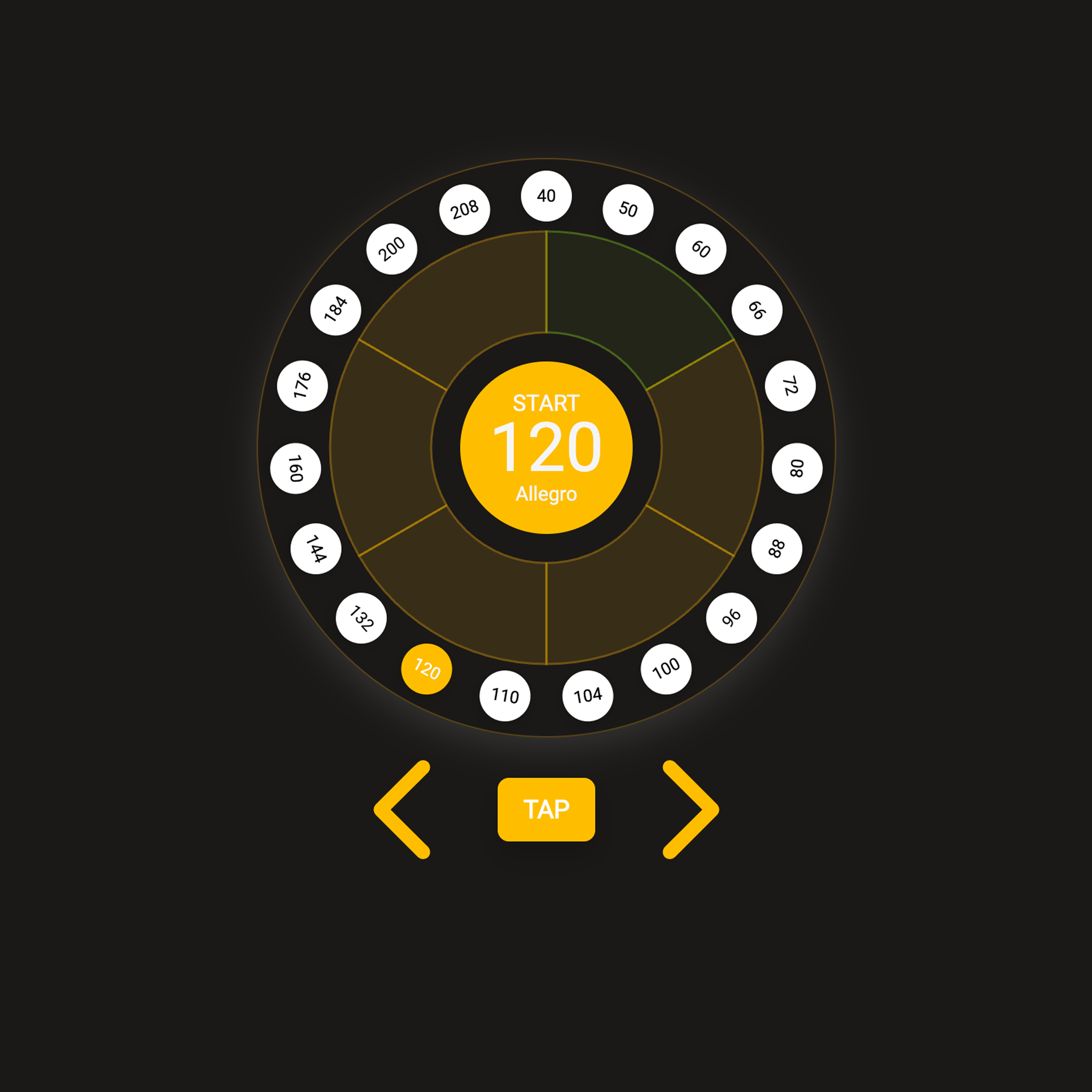The height and width of the screenshot is (1092, 1092).
Task: Pick the 144 BPM preset
Action: click(x=316, y=548)
